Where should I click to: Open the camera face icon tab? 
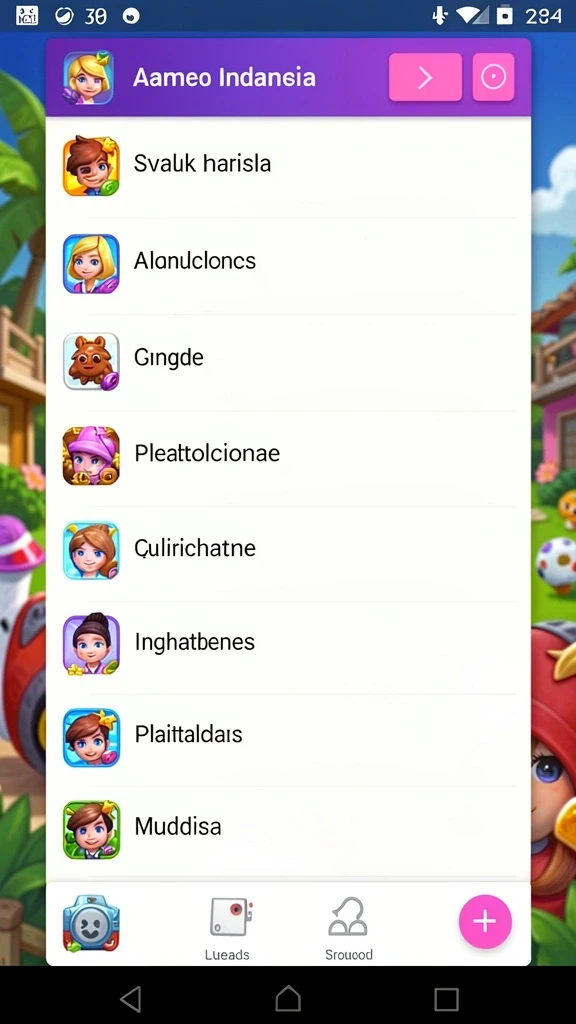point(91,923)
